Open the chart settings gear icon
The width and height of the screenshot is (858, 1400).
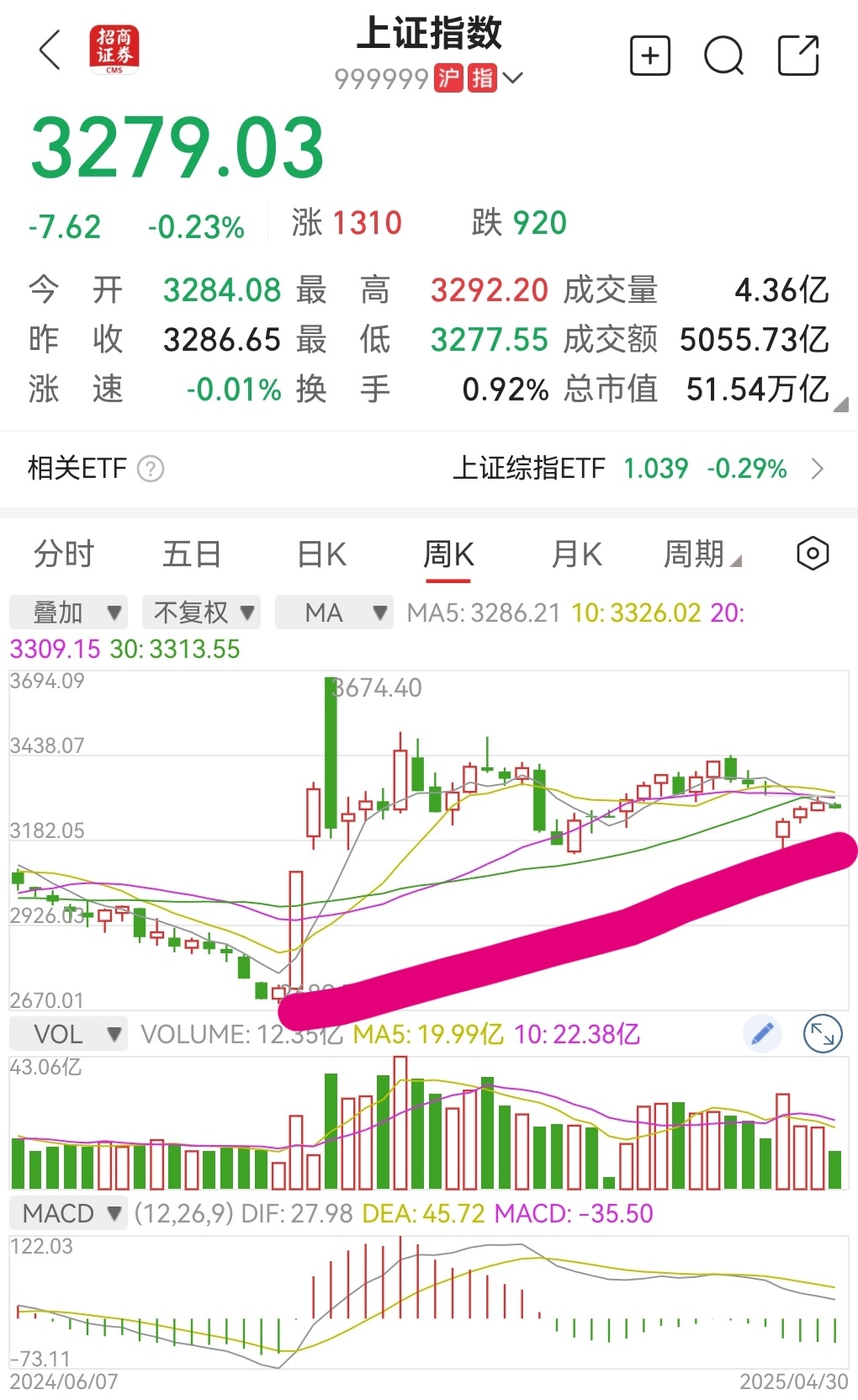point(810,554)
